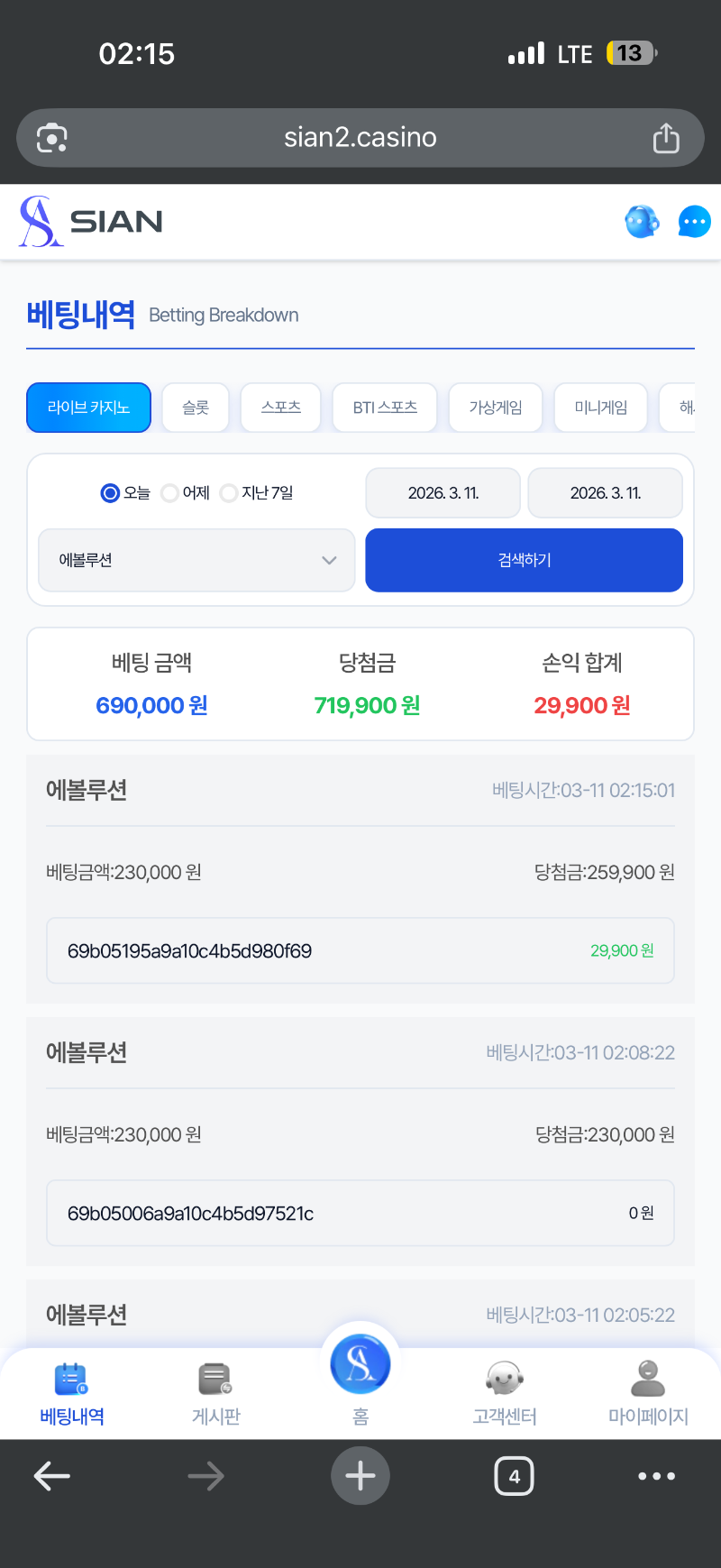Open the blue mascot support icon
This screenshot has height=1568, width=721.
pyautogui.click(x=642, y=222)
